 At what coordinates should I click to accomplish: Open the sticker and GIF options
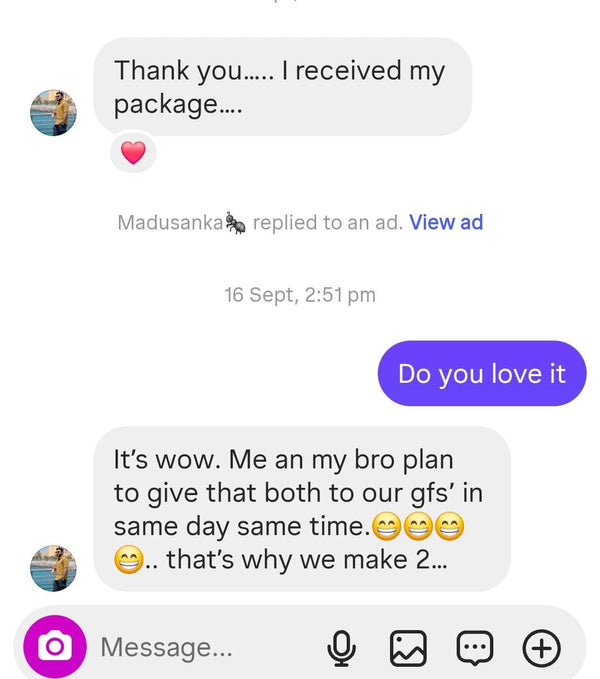475,648
